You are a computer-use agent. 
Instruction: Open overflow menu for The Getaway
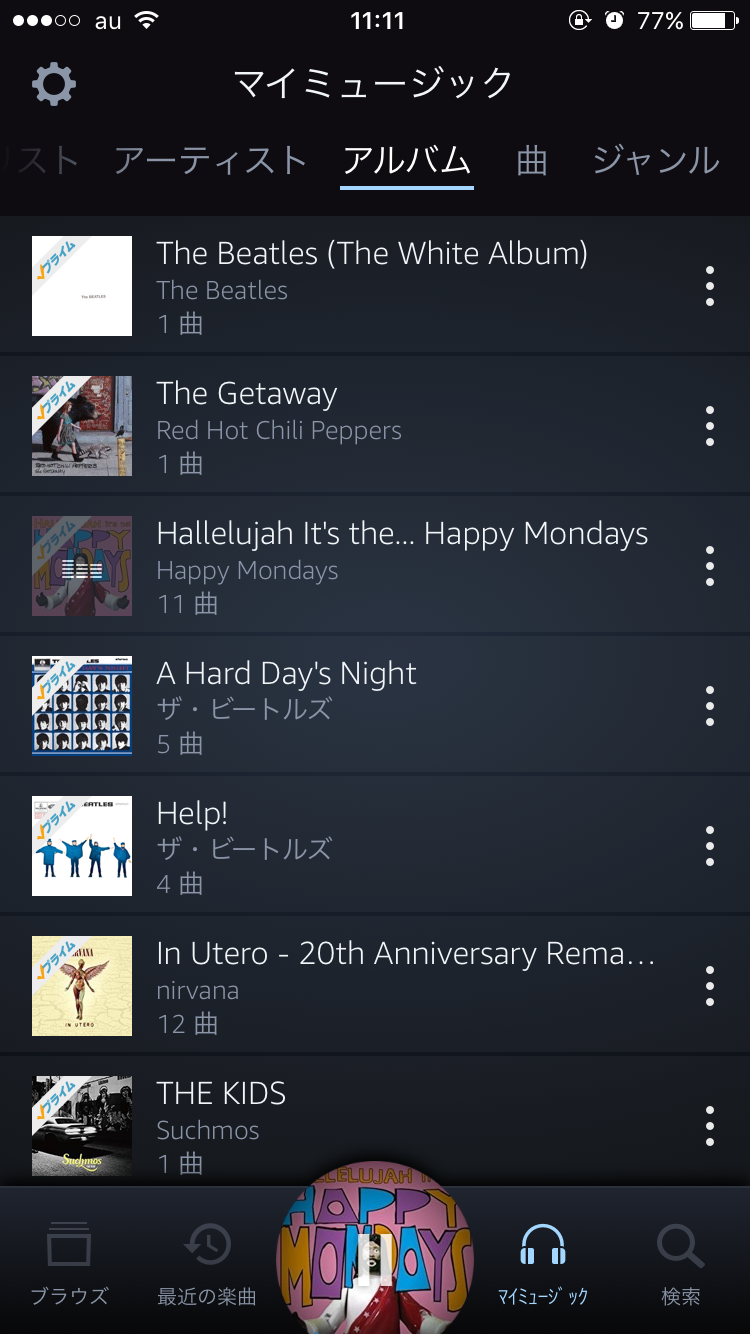tap(710, 426)
